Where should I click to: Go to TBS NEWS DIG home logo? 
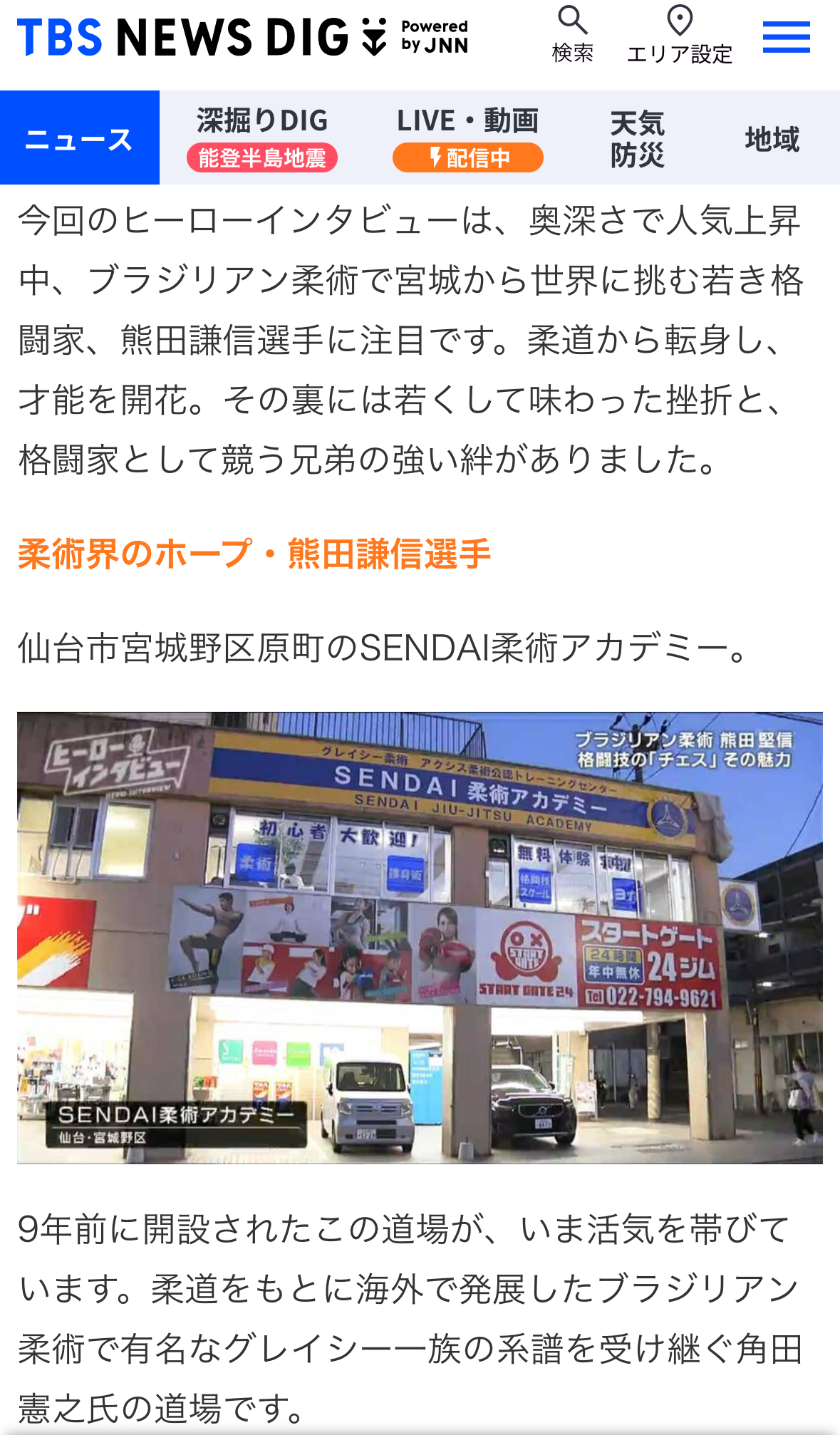click(242, 37)
